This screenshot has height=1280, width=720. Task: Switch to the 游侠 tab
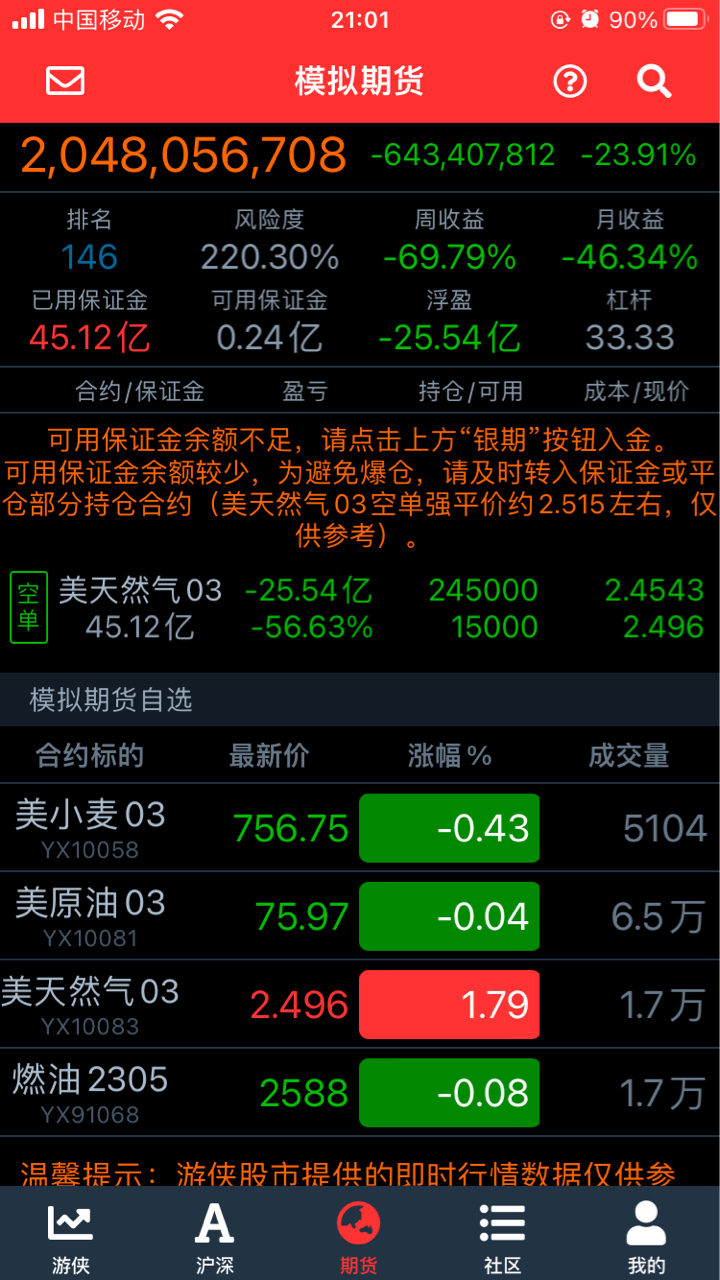71,1238
